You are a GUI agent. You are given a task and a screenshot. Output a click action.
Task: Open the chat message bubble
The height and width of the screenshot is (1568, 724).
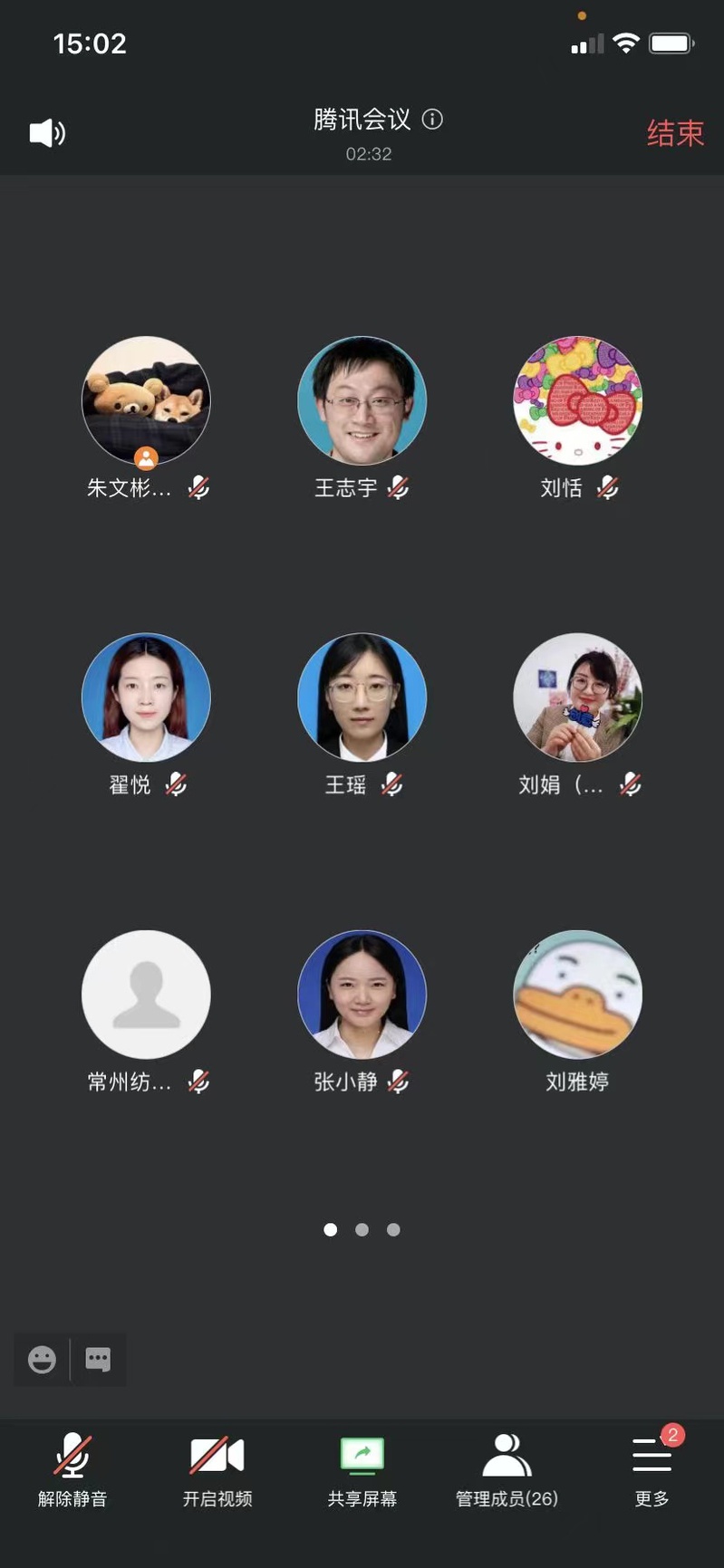coord(98,1359)
